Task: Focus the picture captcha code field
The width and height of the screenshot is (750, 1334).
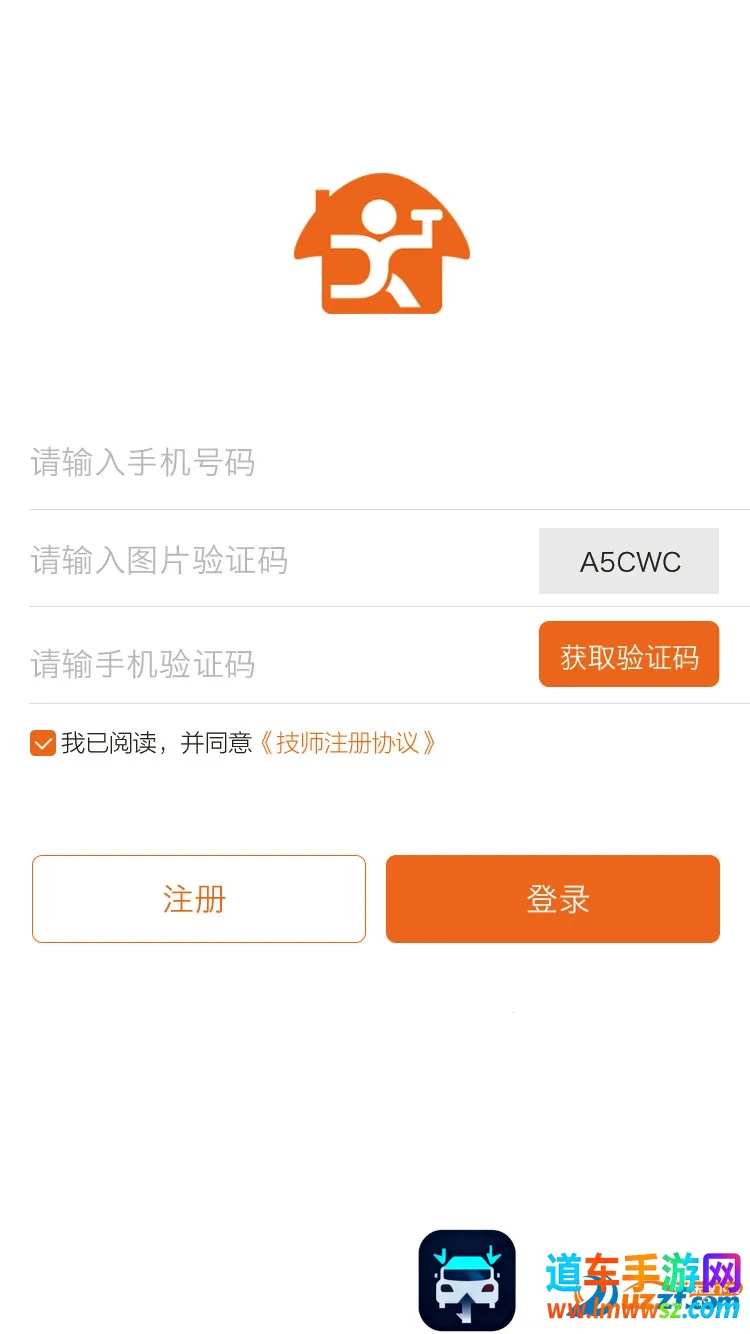Action: click(270, 560)
